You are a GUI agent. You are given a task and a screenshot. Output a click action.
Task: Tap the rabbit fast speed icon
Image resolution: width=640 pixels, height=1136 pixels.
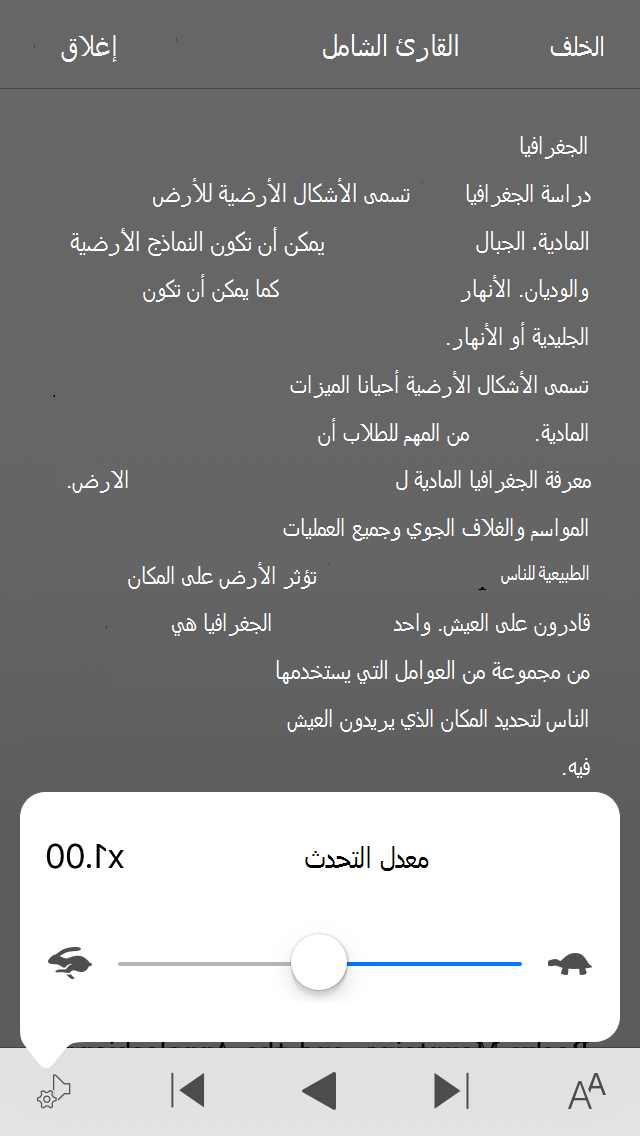pyautogui.click(x=70, y=964)
